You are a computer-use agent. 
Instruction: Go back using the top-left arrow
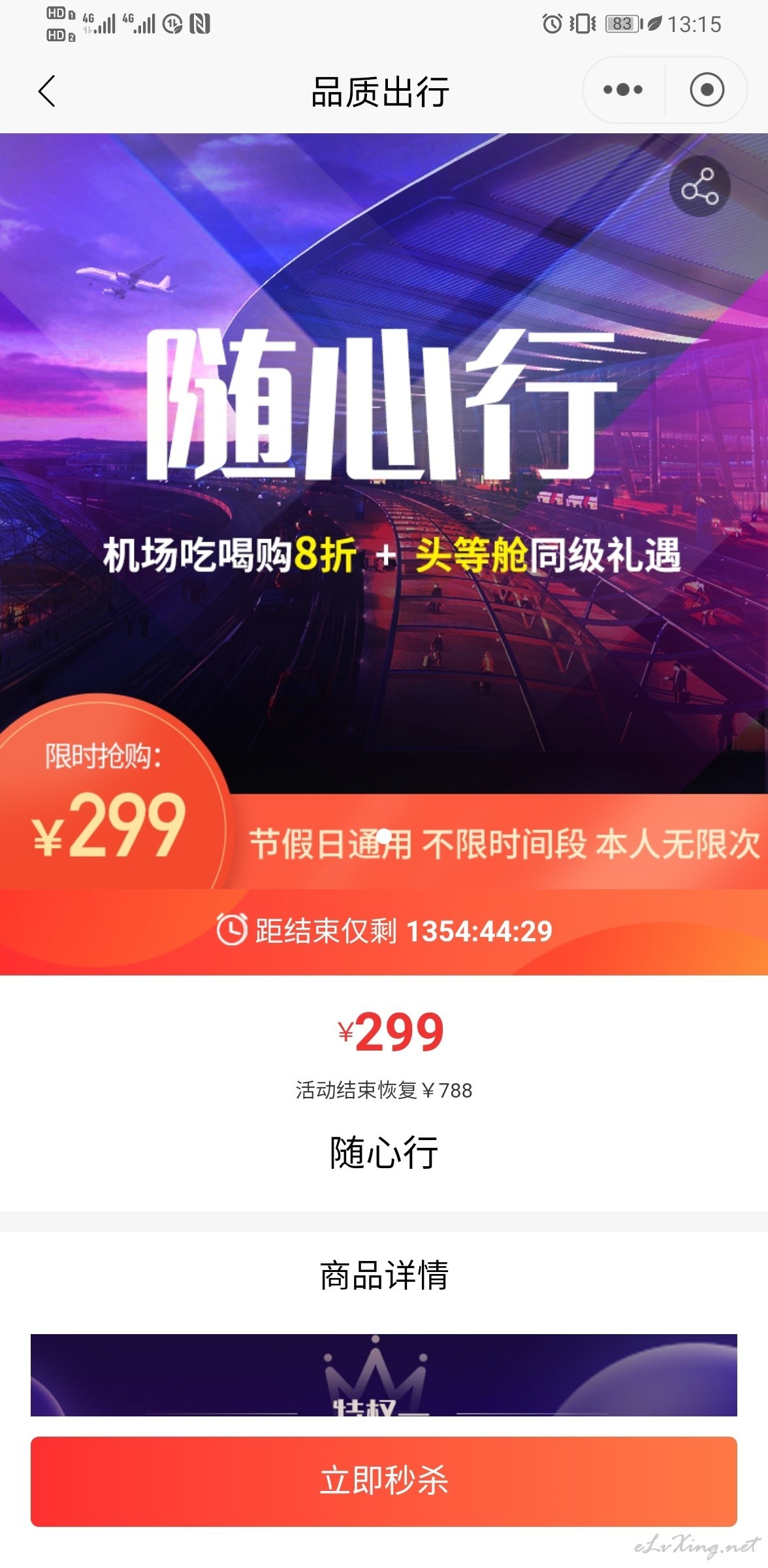tap(47, 91)
